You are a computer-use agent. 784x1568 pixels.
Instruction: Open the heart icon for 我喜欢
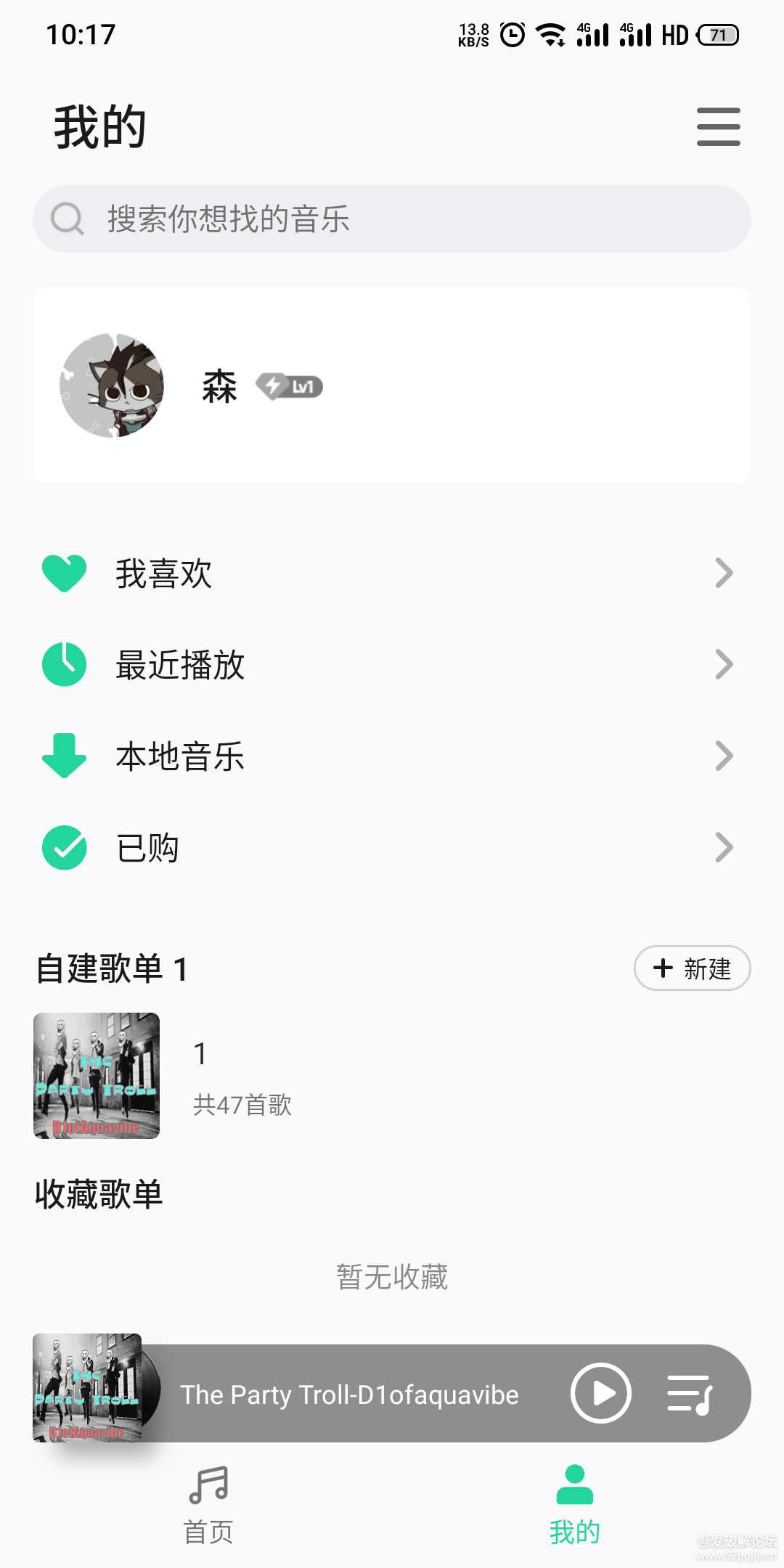tap(64, 573)
